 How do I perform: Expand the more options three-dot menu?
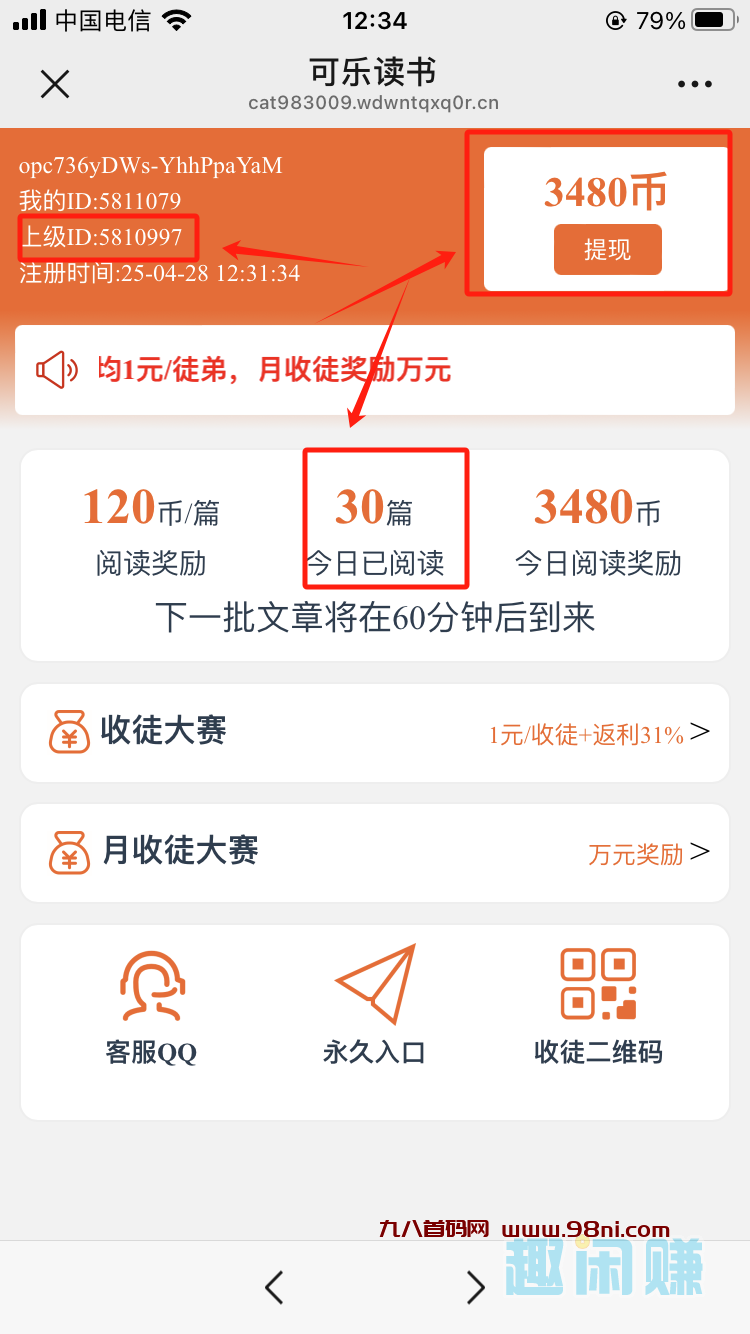click(x=694, y=83)
